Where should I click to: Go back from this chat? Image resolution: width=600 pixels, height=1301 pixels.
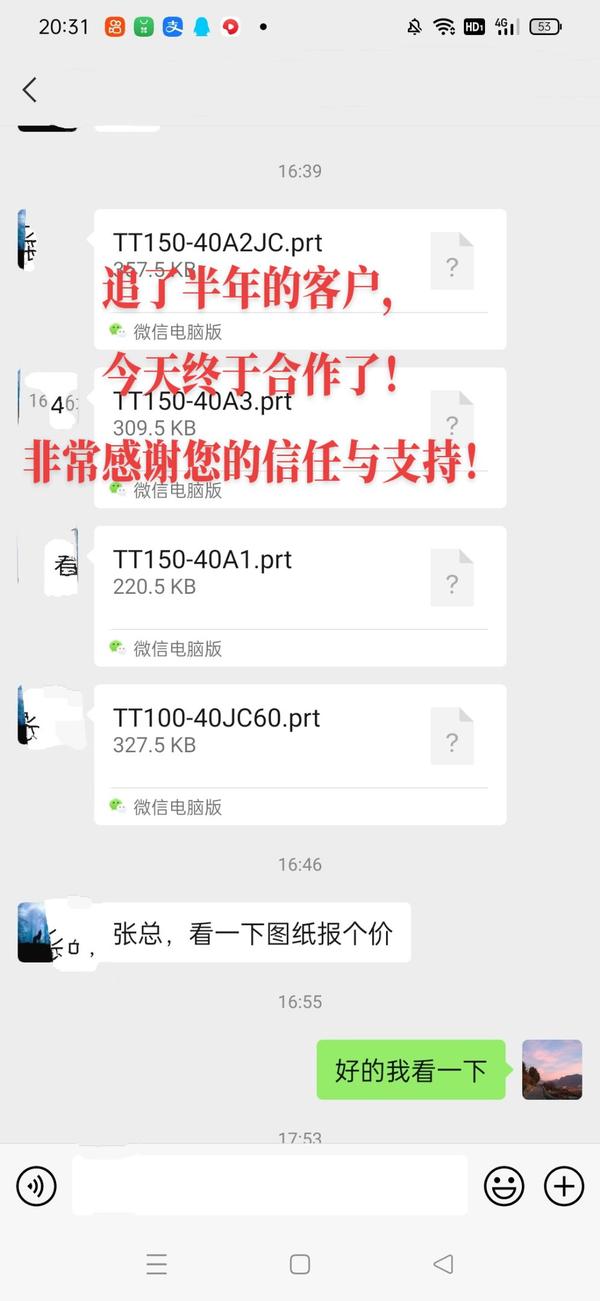tap(29, 90)
